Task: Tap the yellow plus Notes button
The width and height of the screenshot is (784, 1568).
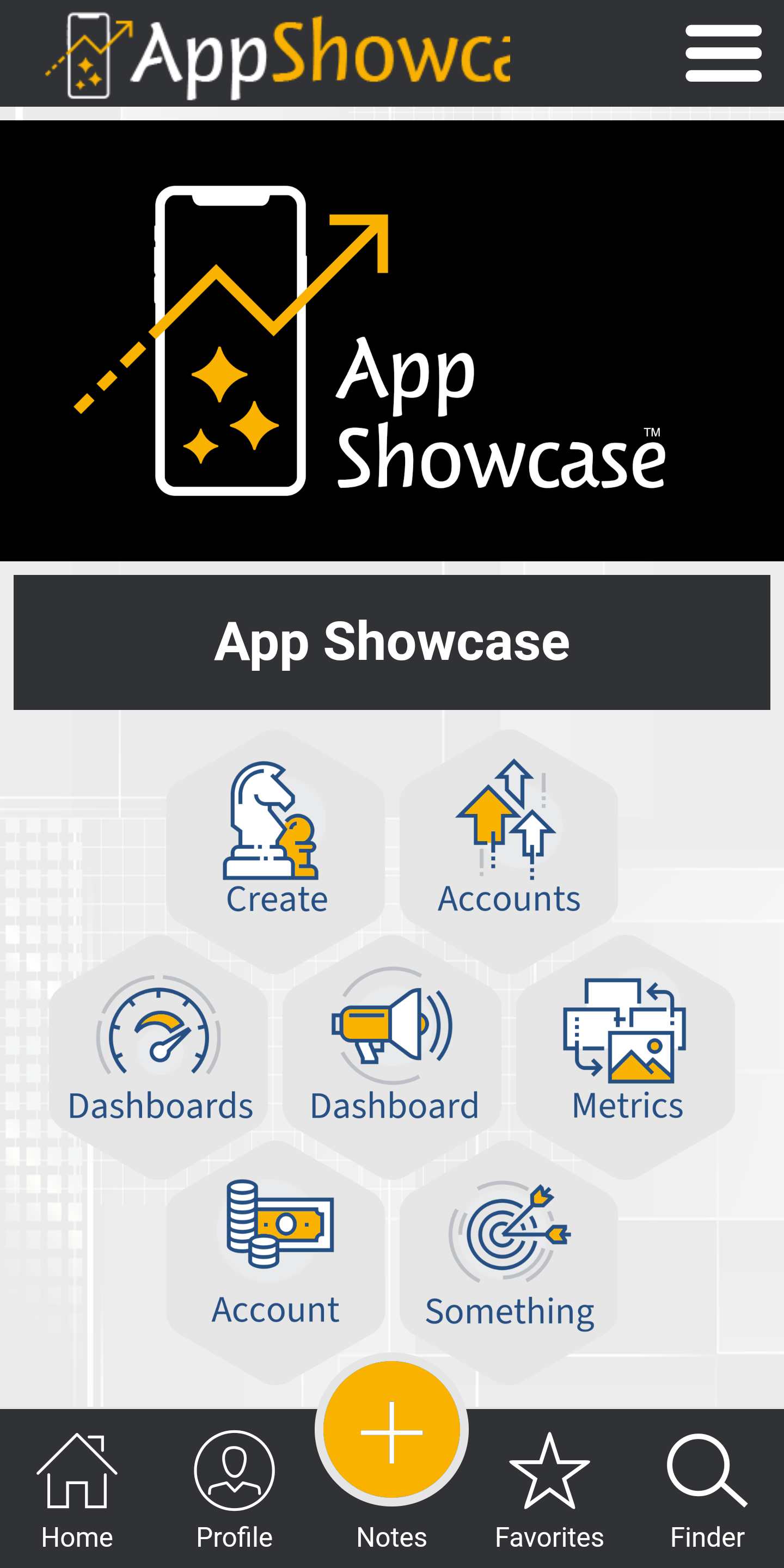Action: coord(391,1430)
